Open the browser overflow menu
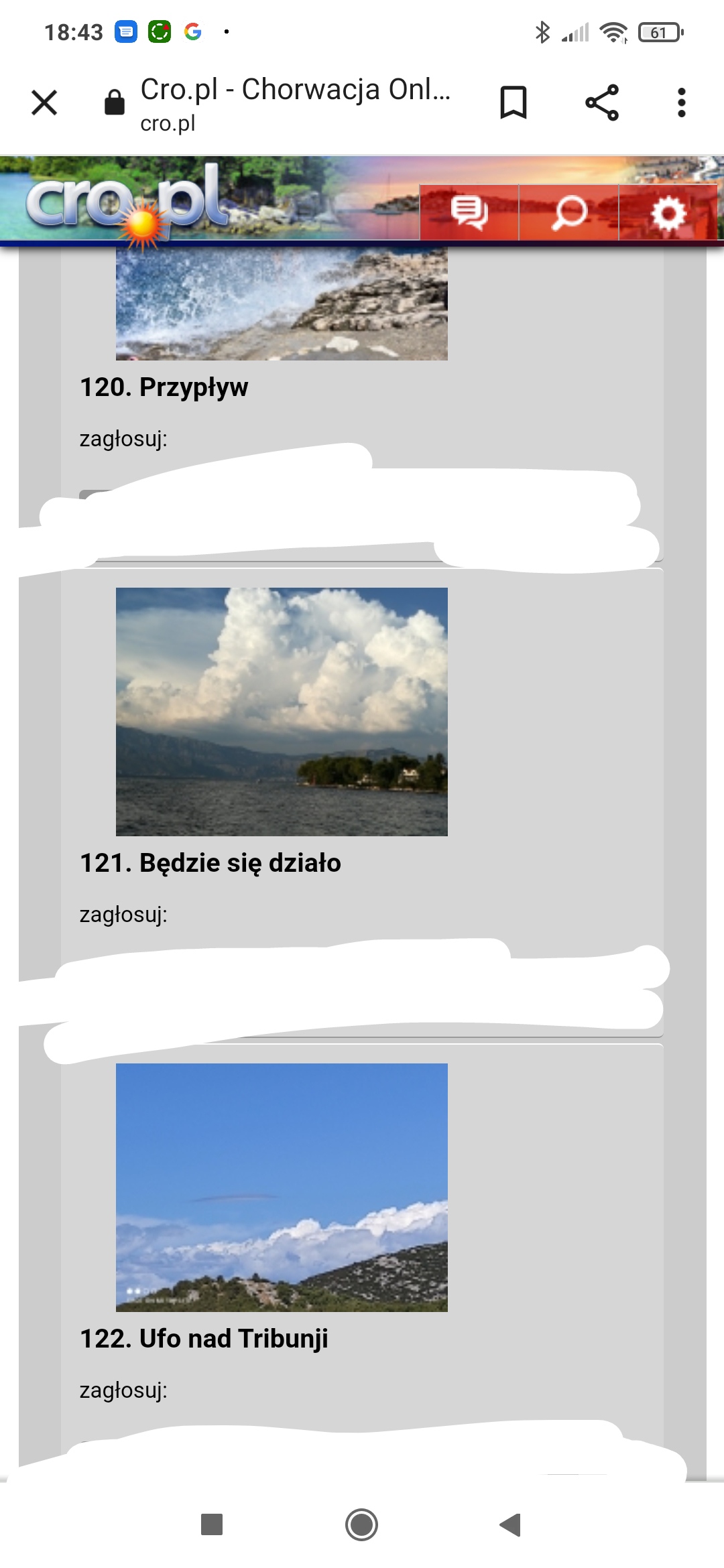 (681, 103)
